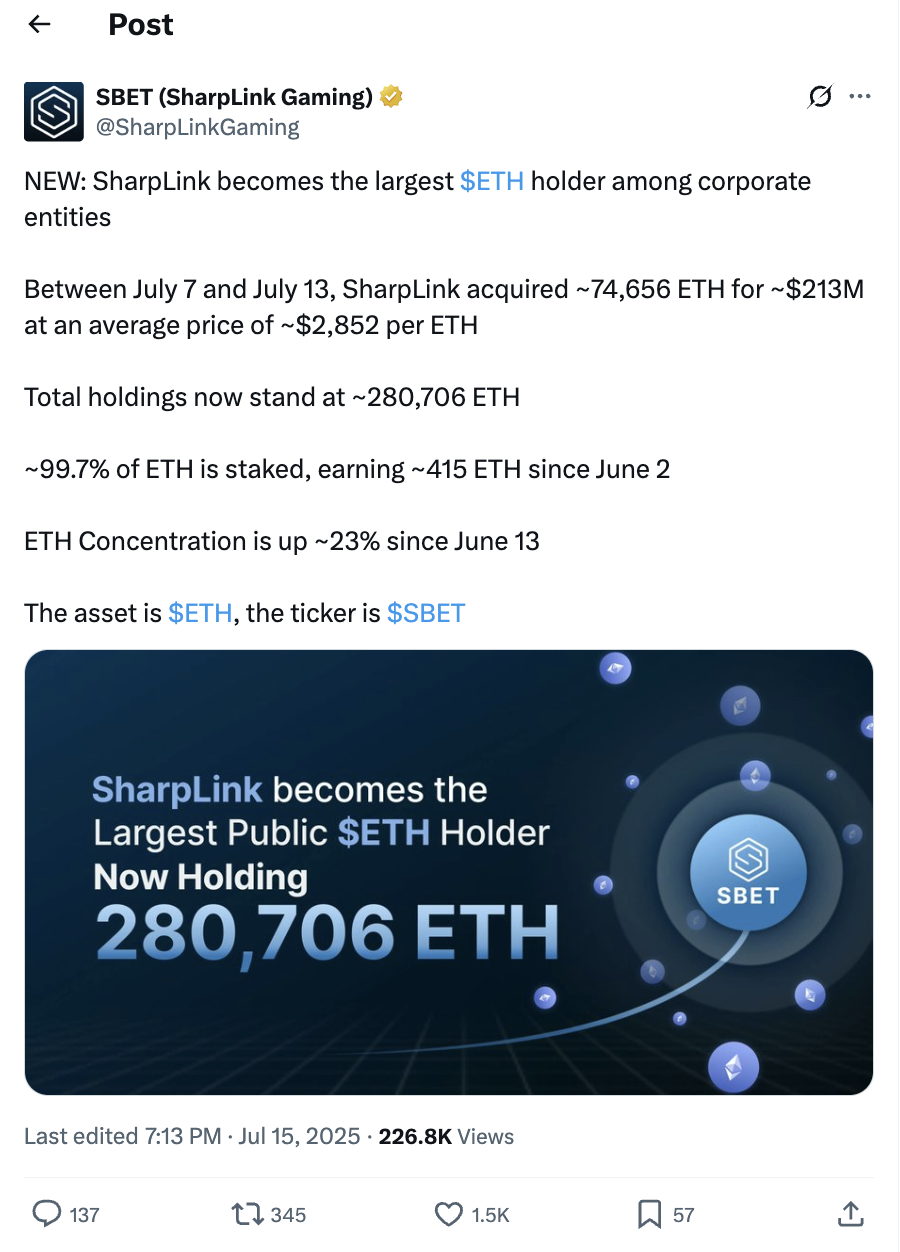Share the post via share icon

(x=849, y=1214)
